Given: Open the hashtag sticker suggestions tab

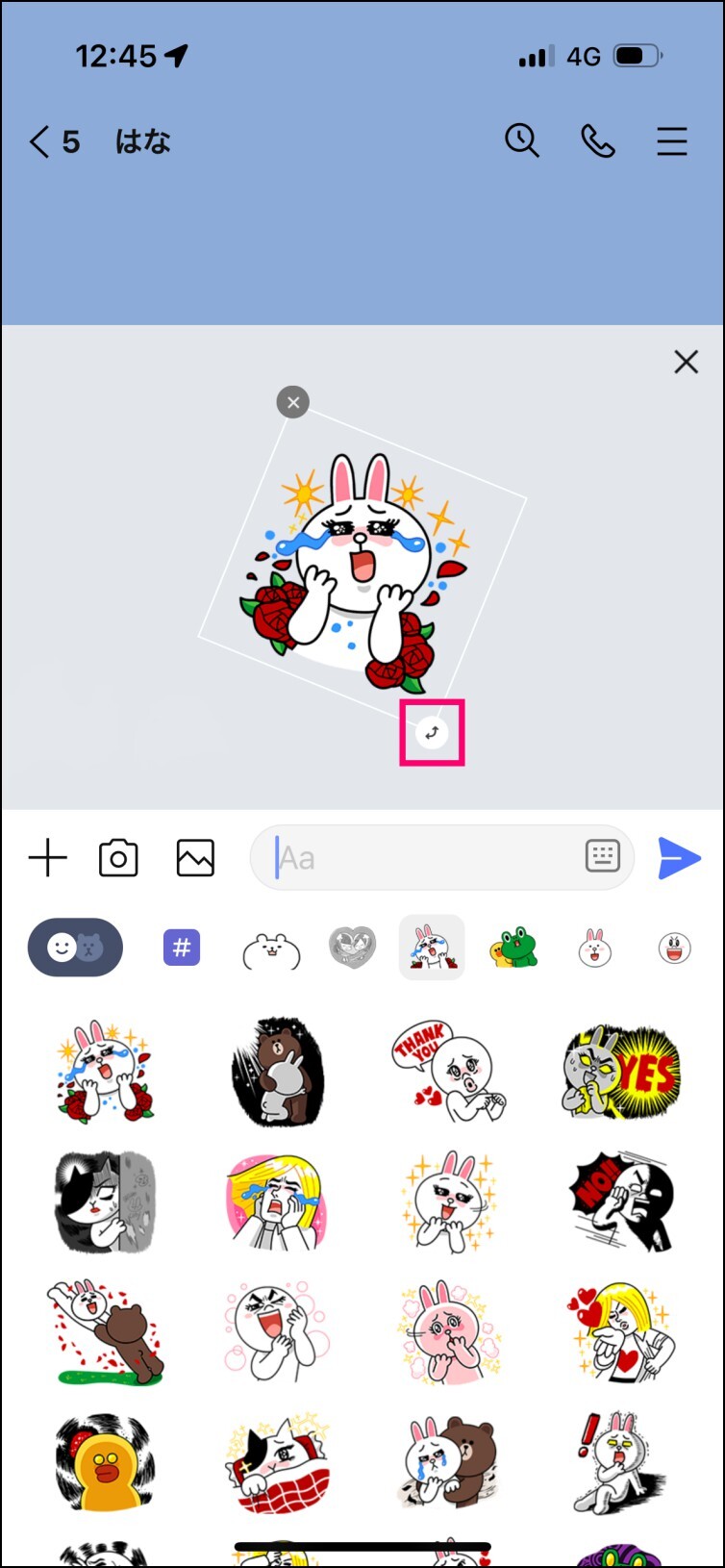Looking at the screenshot, I should click(181, 948).
